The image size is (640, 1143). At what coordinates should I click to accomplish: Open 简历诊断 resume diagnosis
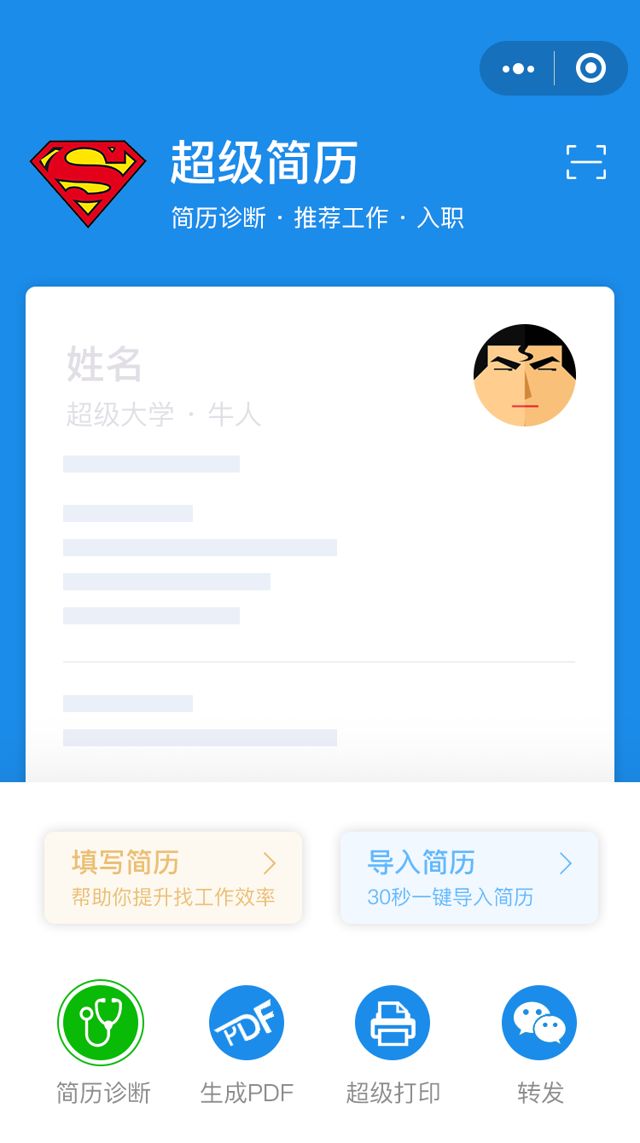(101, 1023)
